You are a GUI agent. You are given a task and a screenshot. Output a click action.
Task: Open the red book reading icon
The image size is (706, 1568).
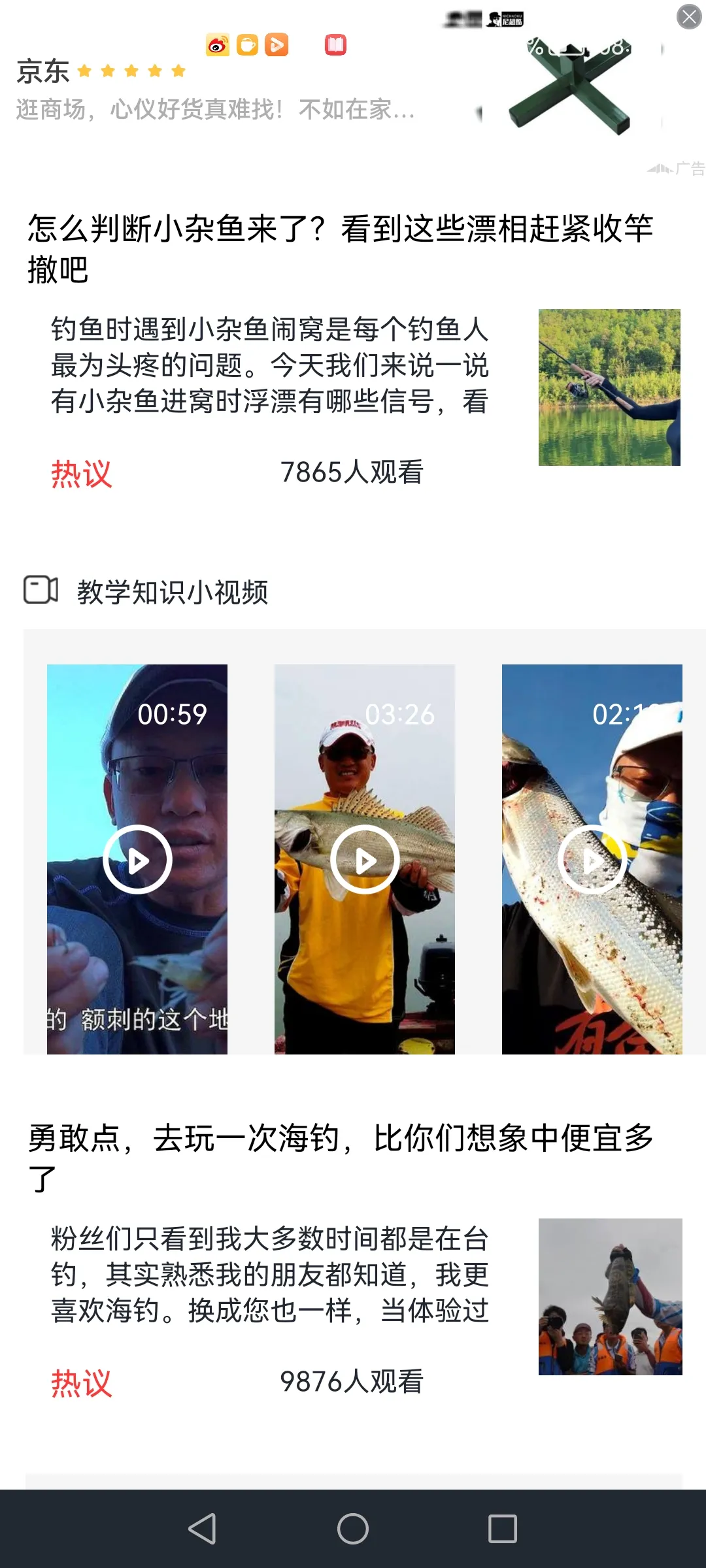pyautogui.click(x=335, y=44)
